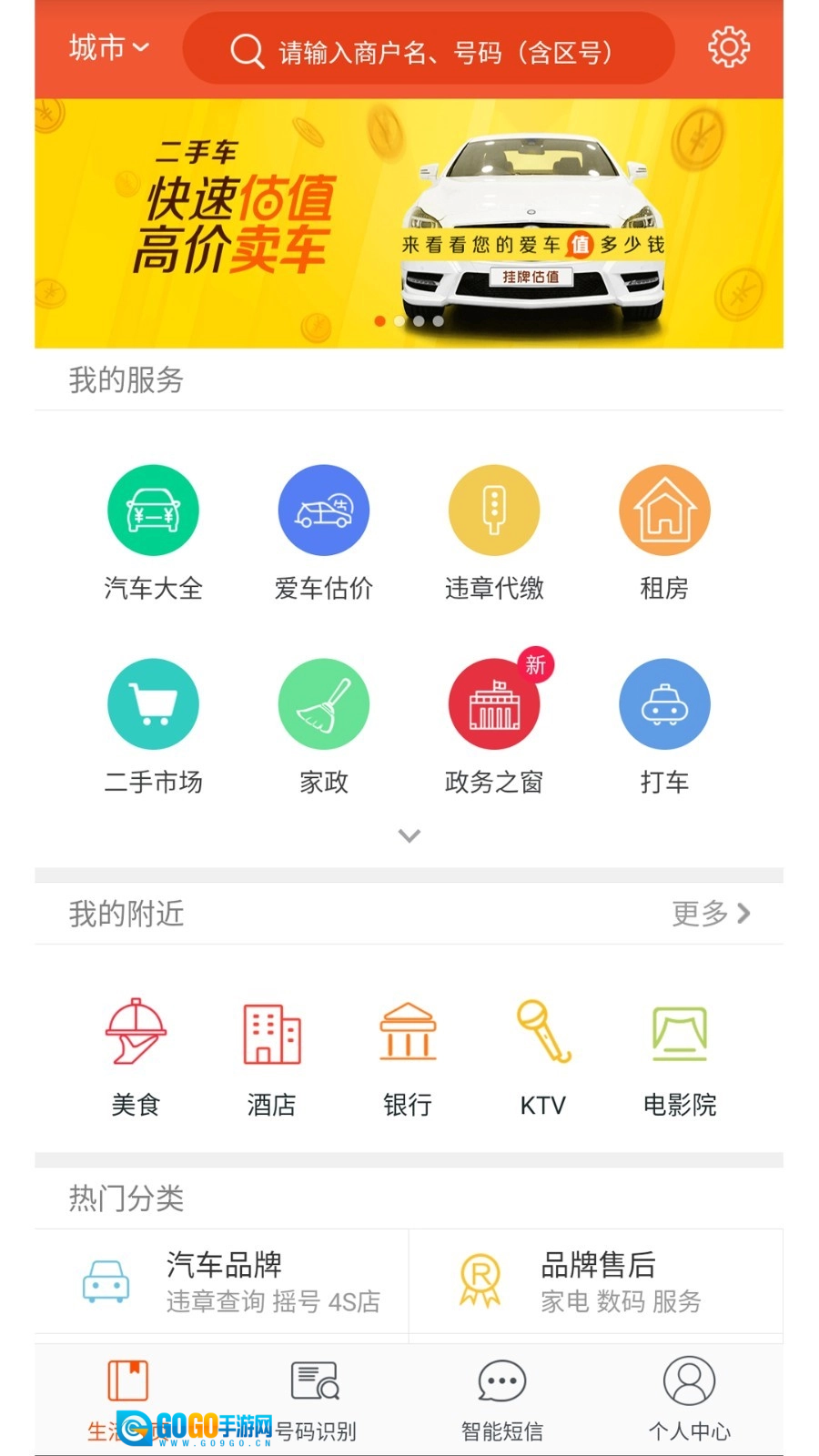Expand more services with the down chevron
The width and height of the screenshot is (819, 1456).
409,835
